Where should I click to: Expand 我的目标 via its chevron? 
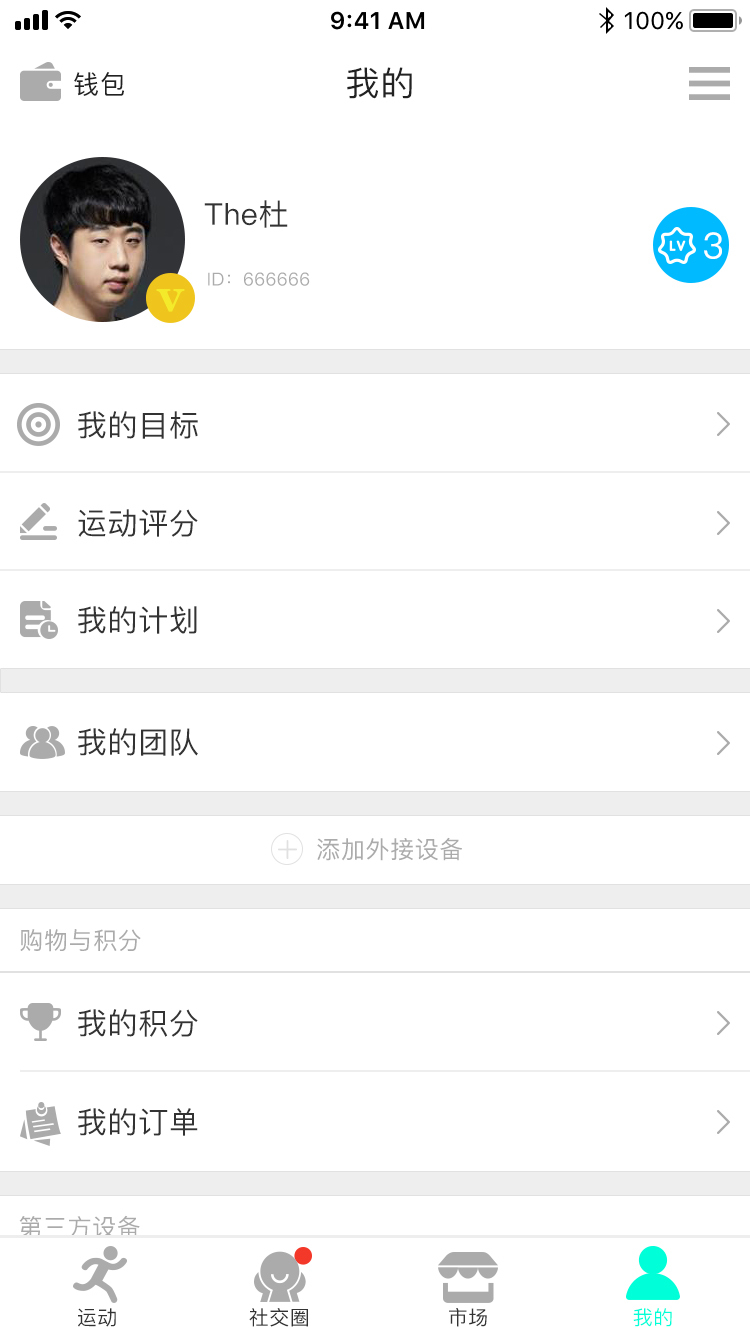tap(722, 424)
